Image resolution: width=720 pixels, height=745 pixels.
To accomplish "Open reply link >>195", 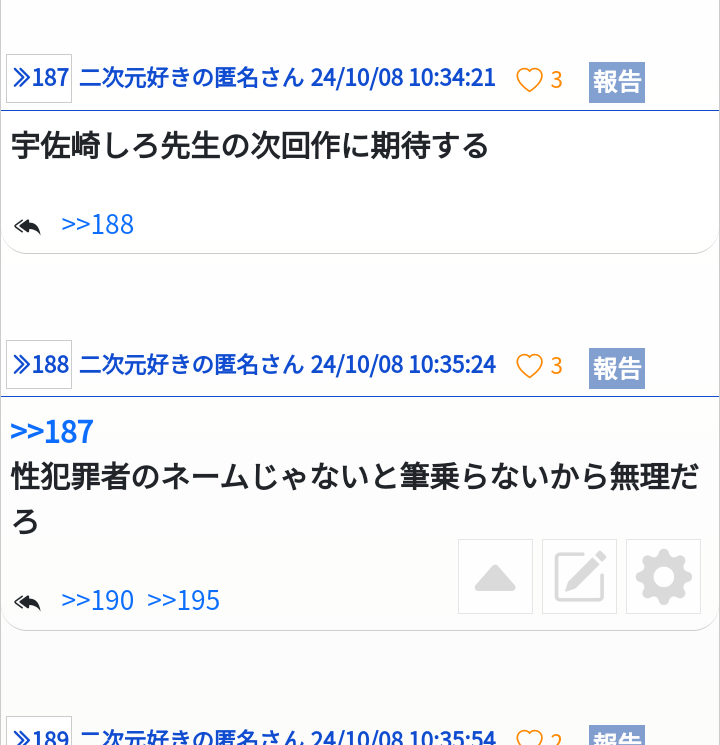I will [x=183, y=600].
